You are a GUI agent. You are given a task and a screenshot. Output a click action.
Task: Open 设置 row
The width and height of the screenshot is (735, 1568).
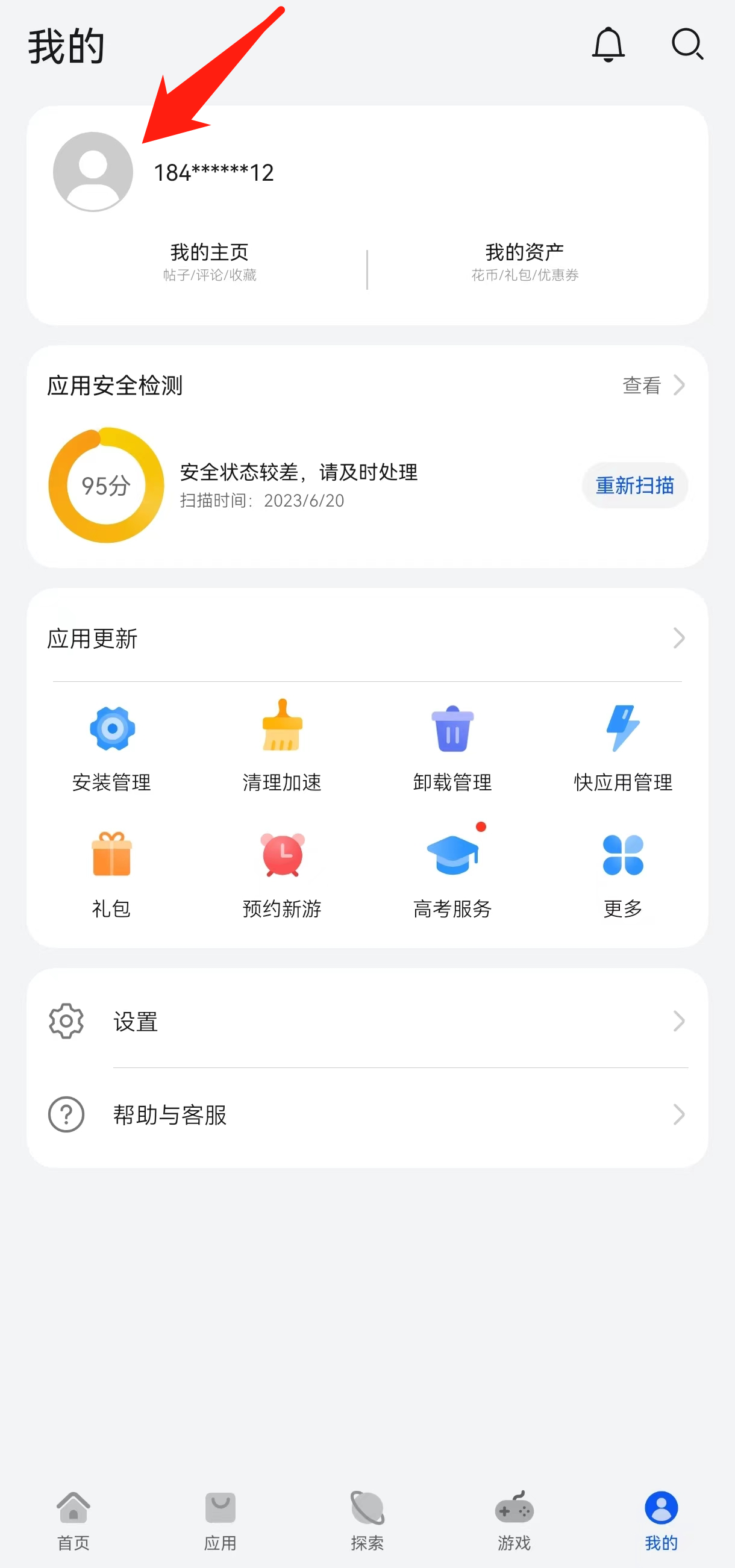coord(366,1022)
